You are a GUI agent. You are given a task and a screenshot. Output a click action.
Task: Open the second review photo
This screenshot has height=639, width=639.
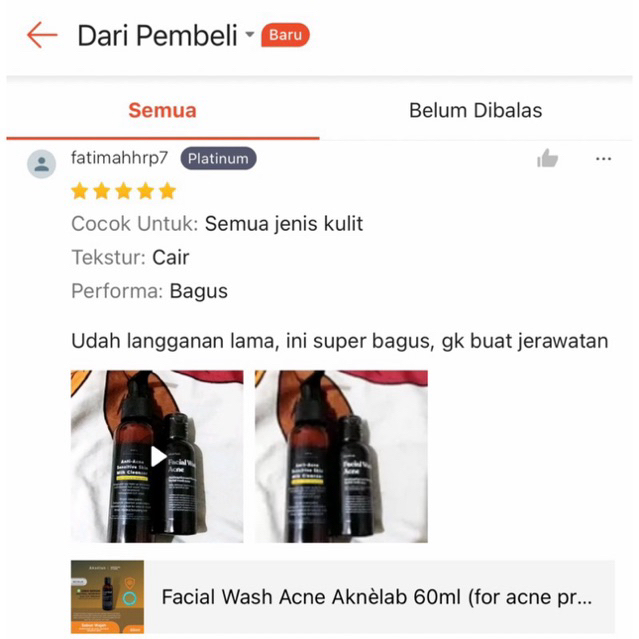coord(341,456)
